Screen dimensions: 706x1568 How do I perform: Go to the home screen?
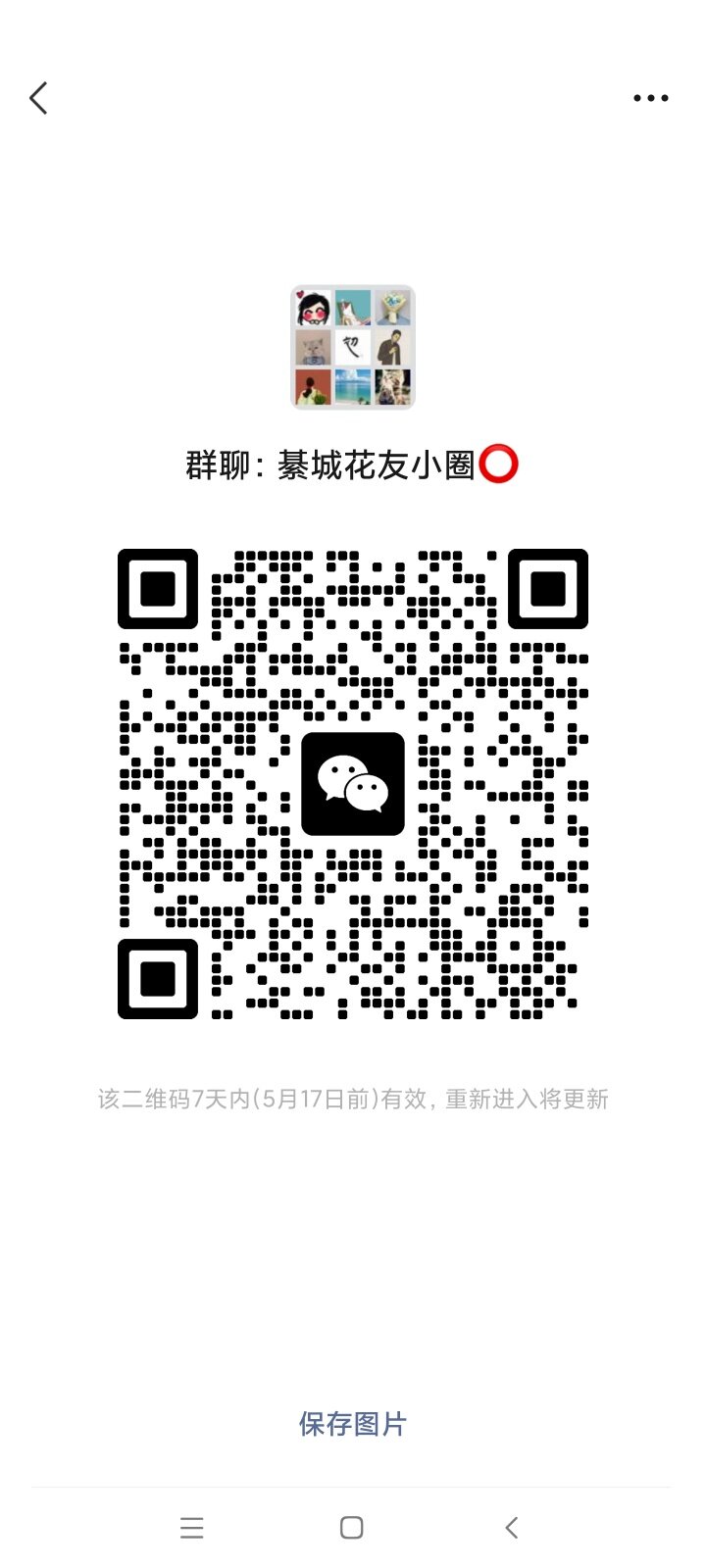pos(352,1527)
